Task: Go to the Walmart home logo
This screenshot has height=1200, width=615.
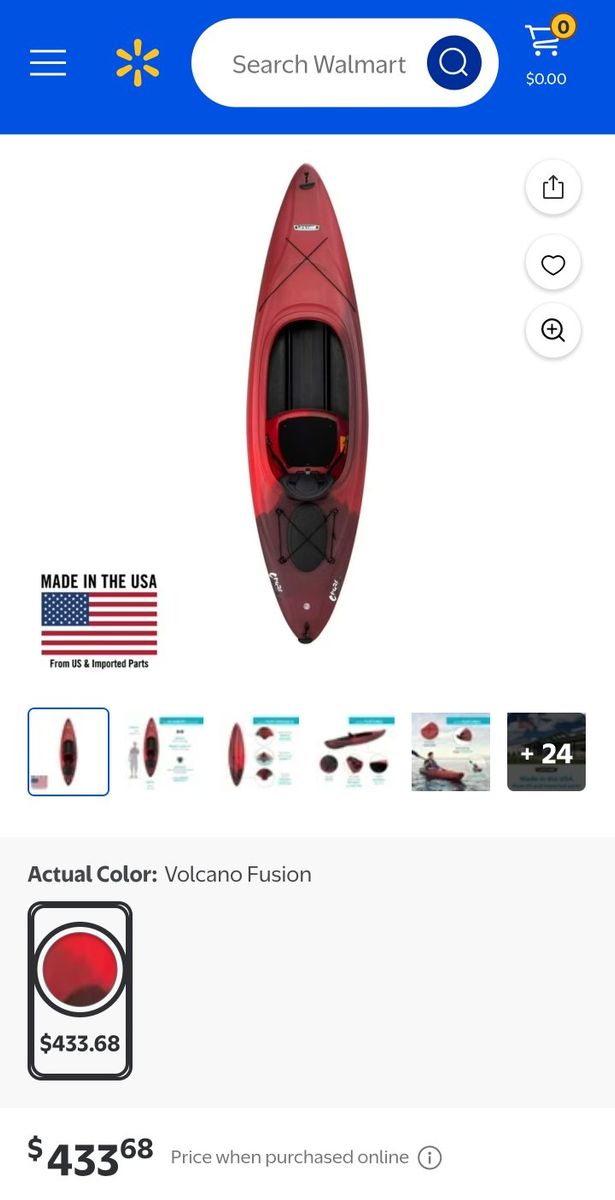Action: (x=137, y=63)
